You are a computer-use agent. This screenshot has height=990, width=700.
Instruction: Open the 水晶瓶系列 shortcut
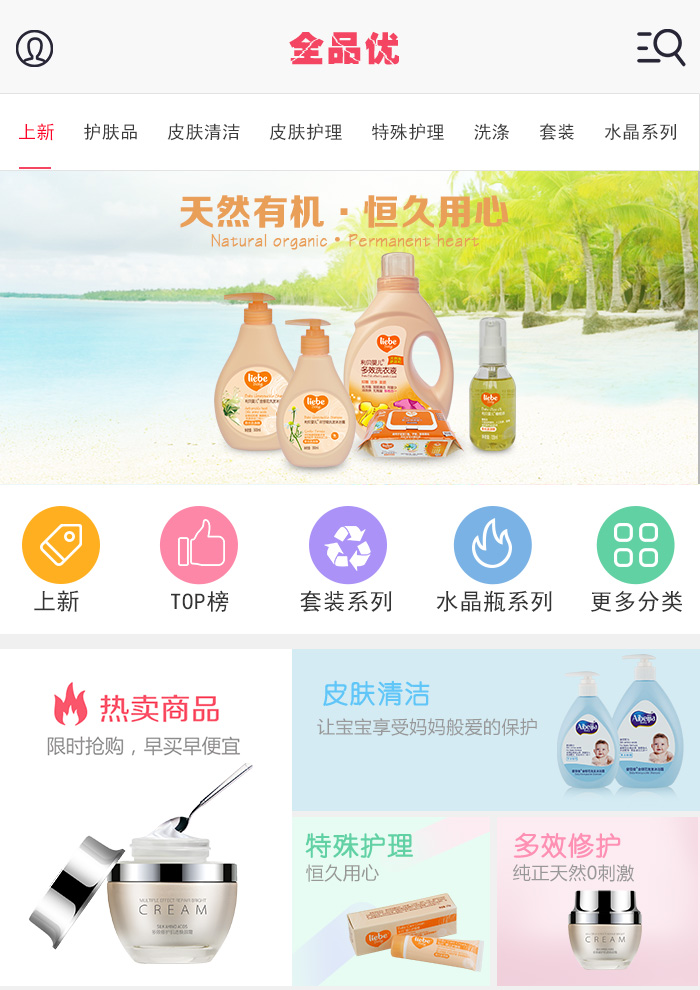click(x=493, y=559)
